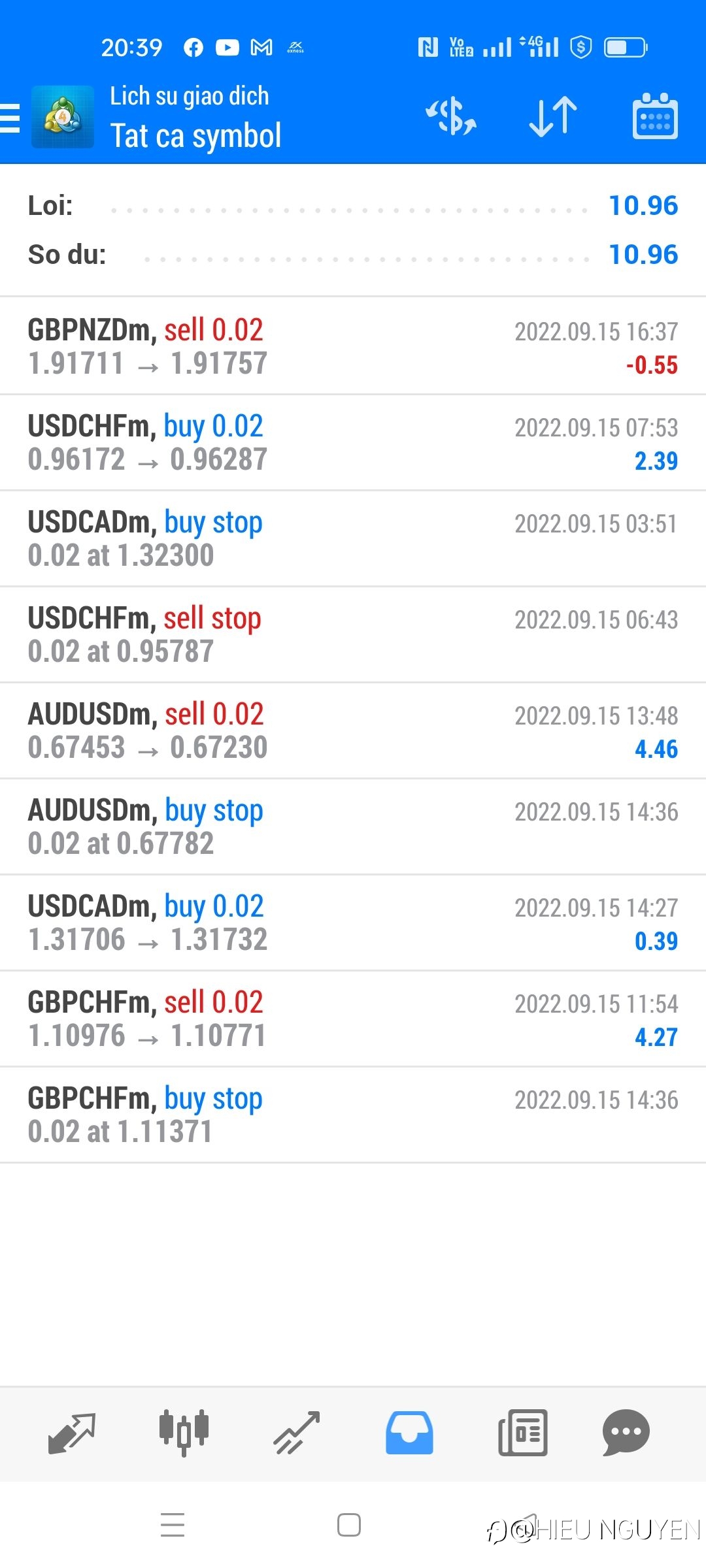Select GBPCHFm buy stop at 1.11371
The height and width of the screenshot is (1568, 706).
(x=353, y=1115)
